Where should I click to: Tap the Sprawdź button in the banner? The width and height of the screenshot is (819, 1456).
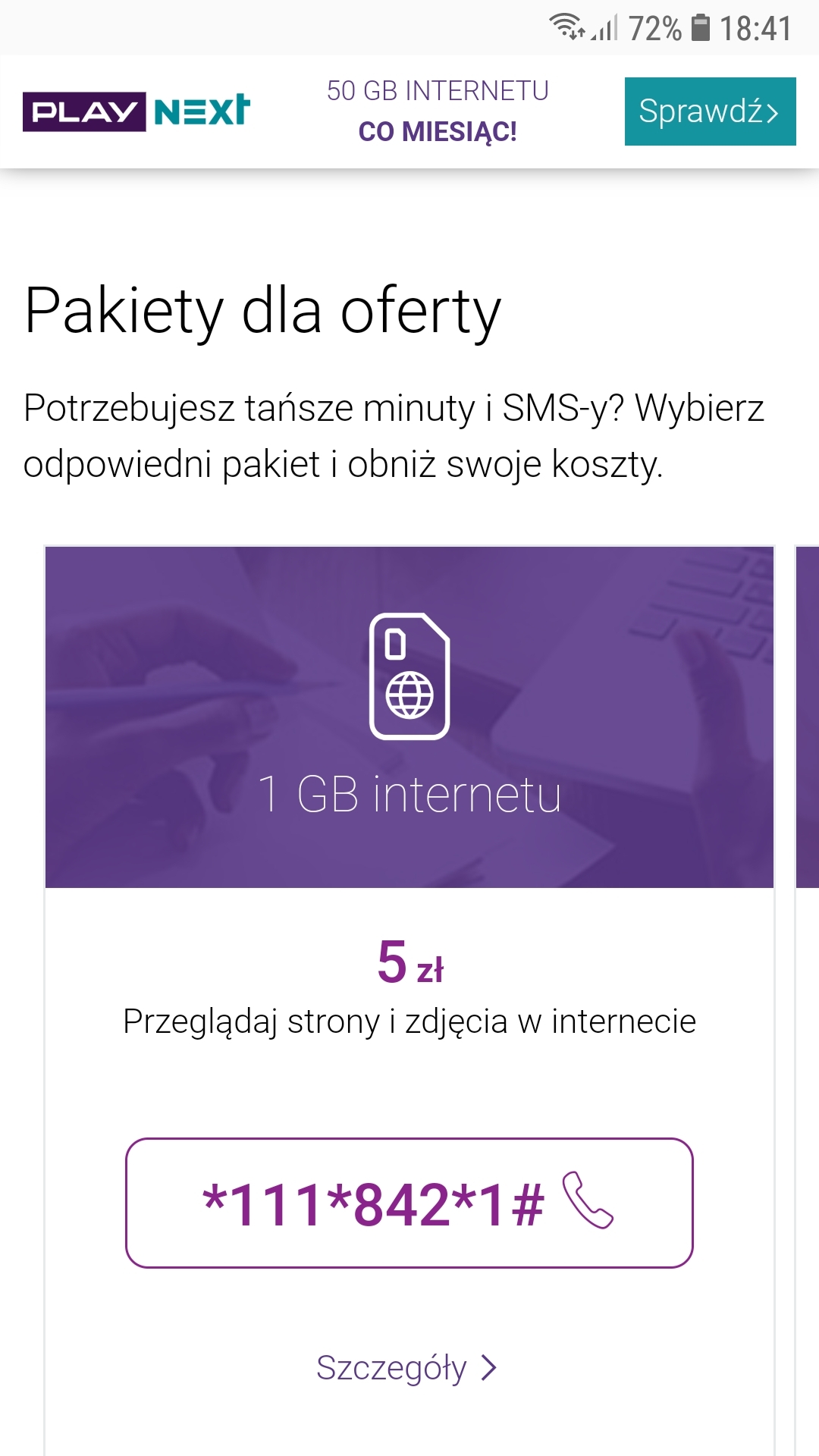pyautogui.click(x=710, y=111)
